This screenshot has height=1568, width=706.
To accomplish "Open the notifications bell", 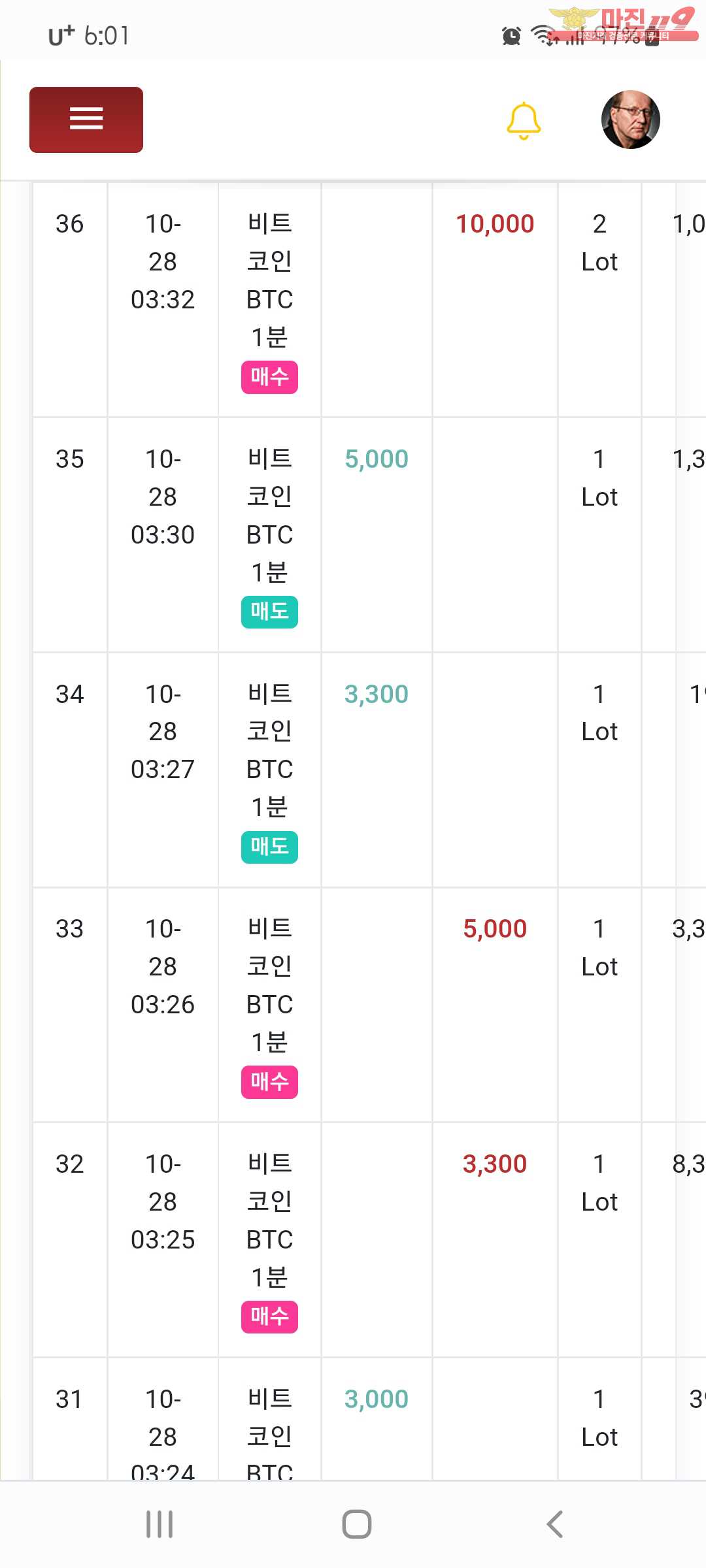I will [x=524, y=121].
